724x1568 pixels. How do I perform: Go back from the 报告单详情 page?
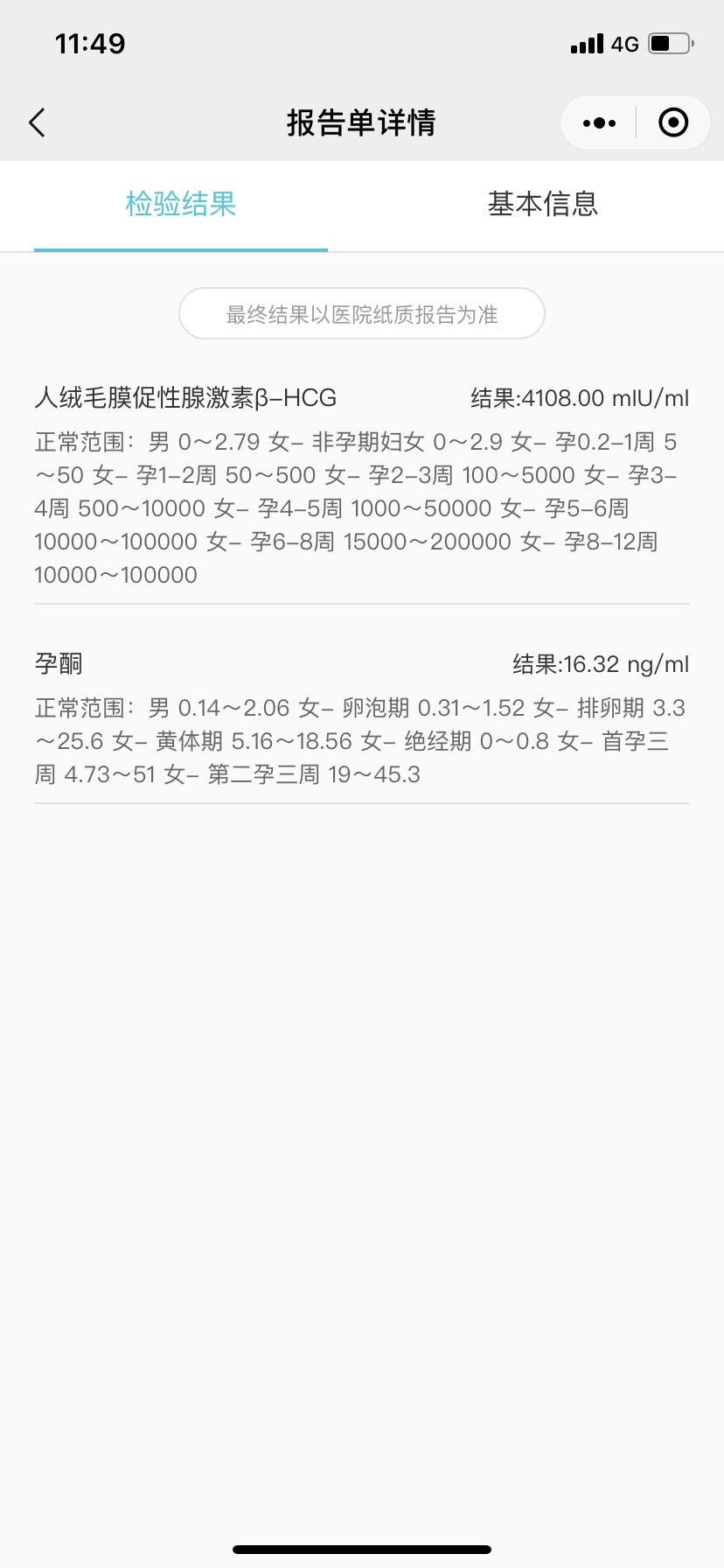pos(37,123)
